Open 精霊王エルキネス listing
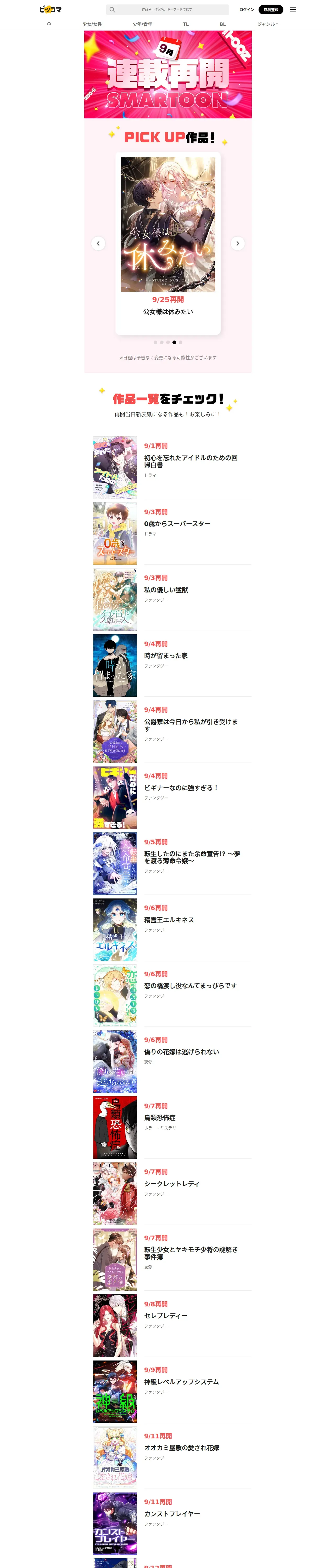Screen dimensions: 336x1568 pos(172,930)
